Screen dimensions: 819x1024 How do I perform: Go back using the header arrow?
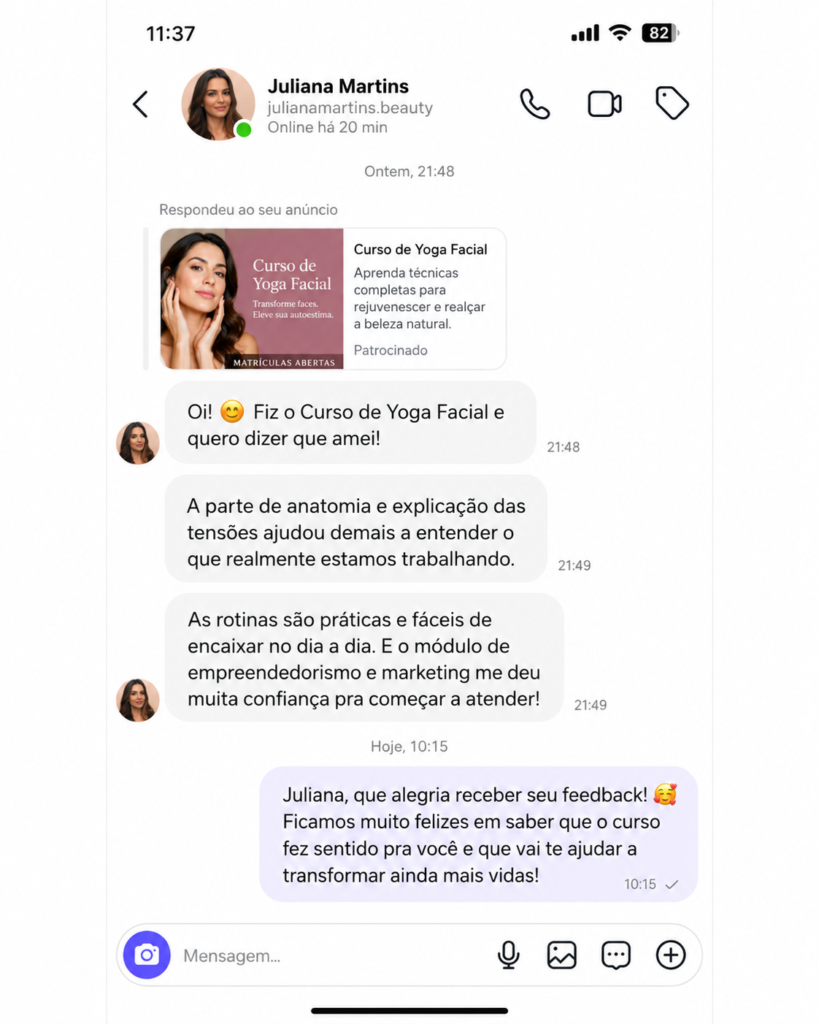[140, 104]
